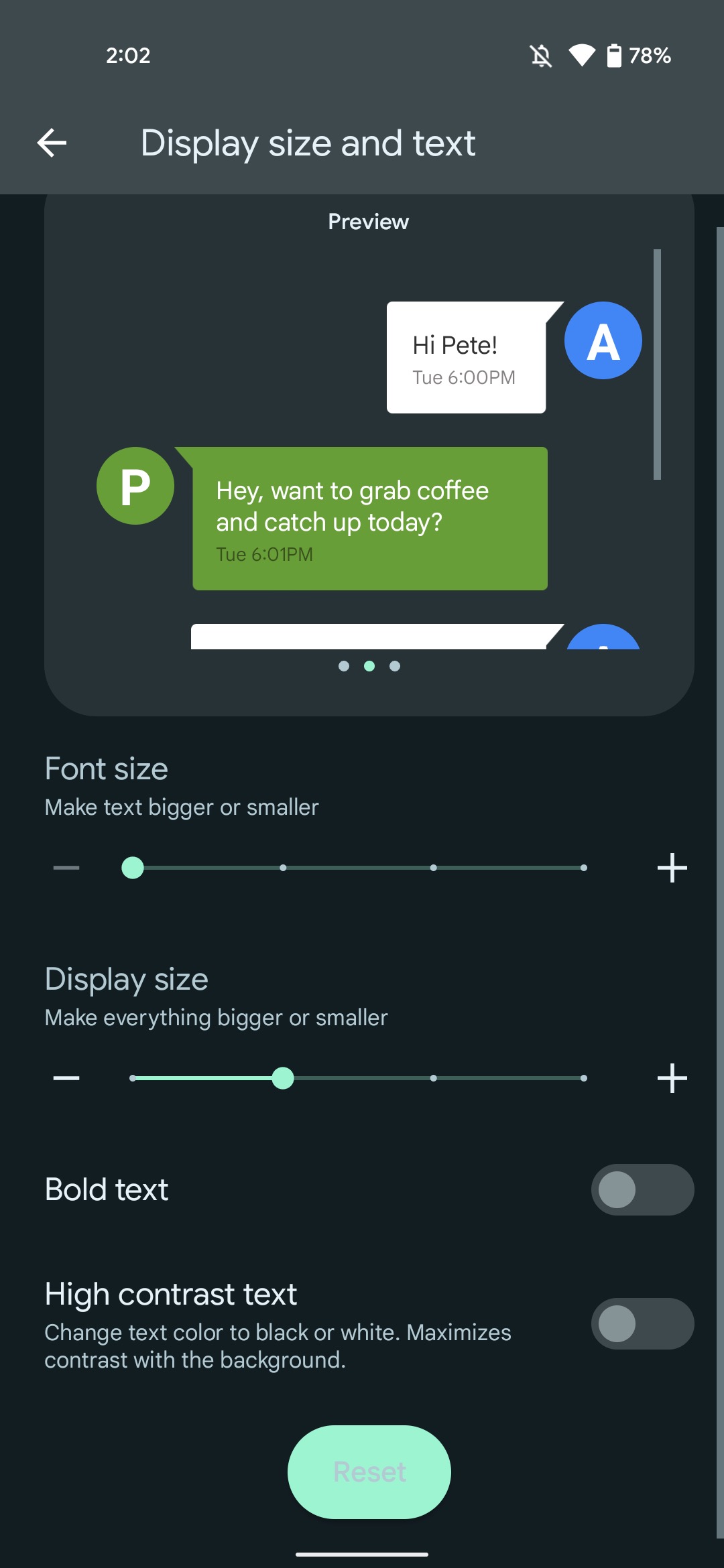Decrease display size with minus button
The image size is (724, 1568).
66,1078
